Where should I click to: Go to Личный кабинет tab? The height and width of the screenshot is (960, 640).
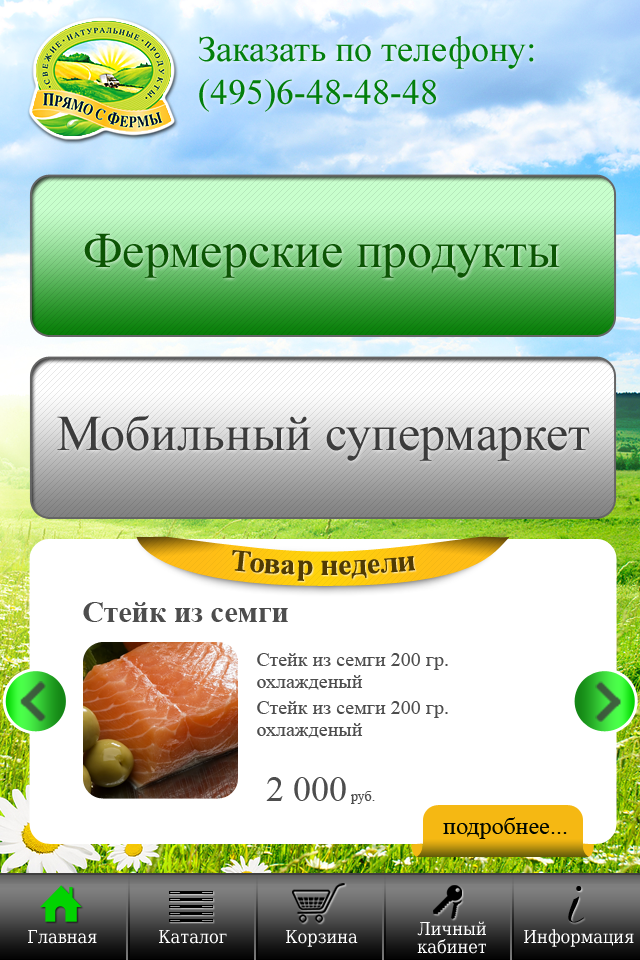coord(449,917)
